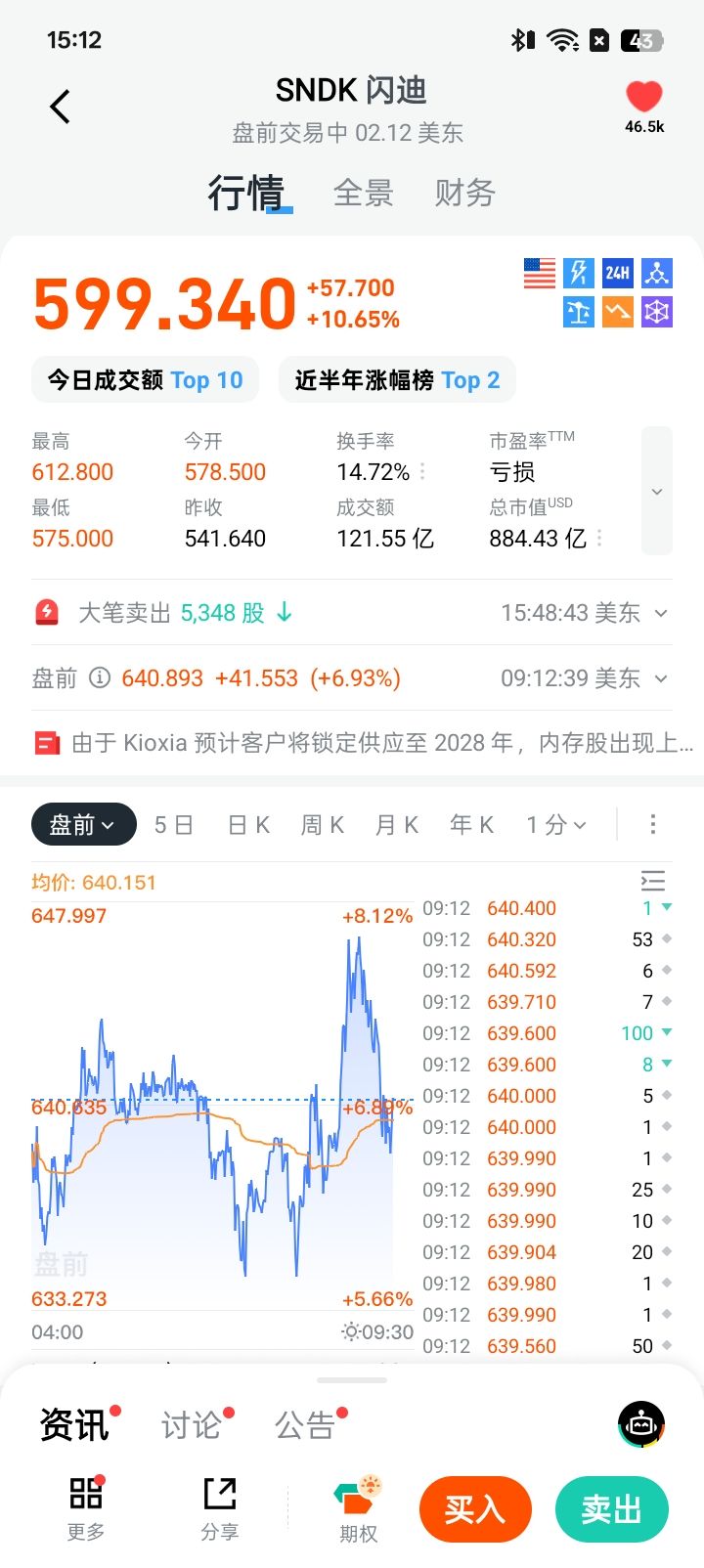Tap 买入 to buy
The height and width of the screenshot is (1568, 704).
pos(475,1509)
